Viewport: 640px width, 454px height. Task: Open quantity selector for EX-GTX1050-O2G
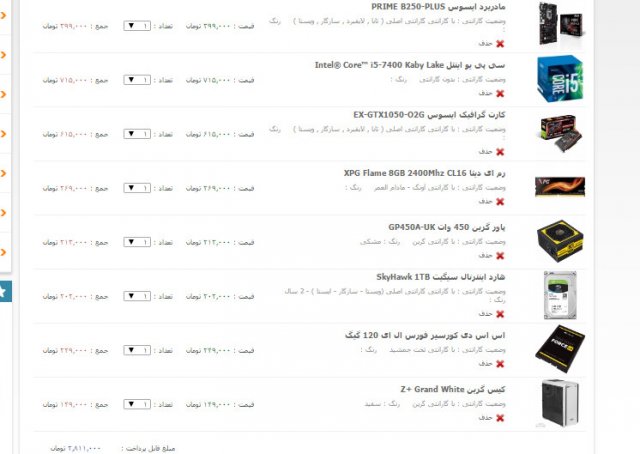click(138, 133)
